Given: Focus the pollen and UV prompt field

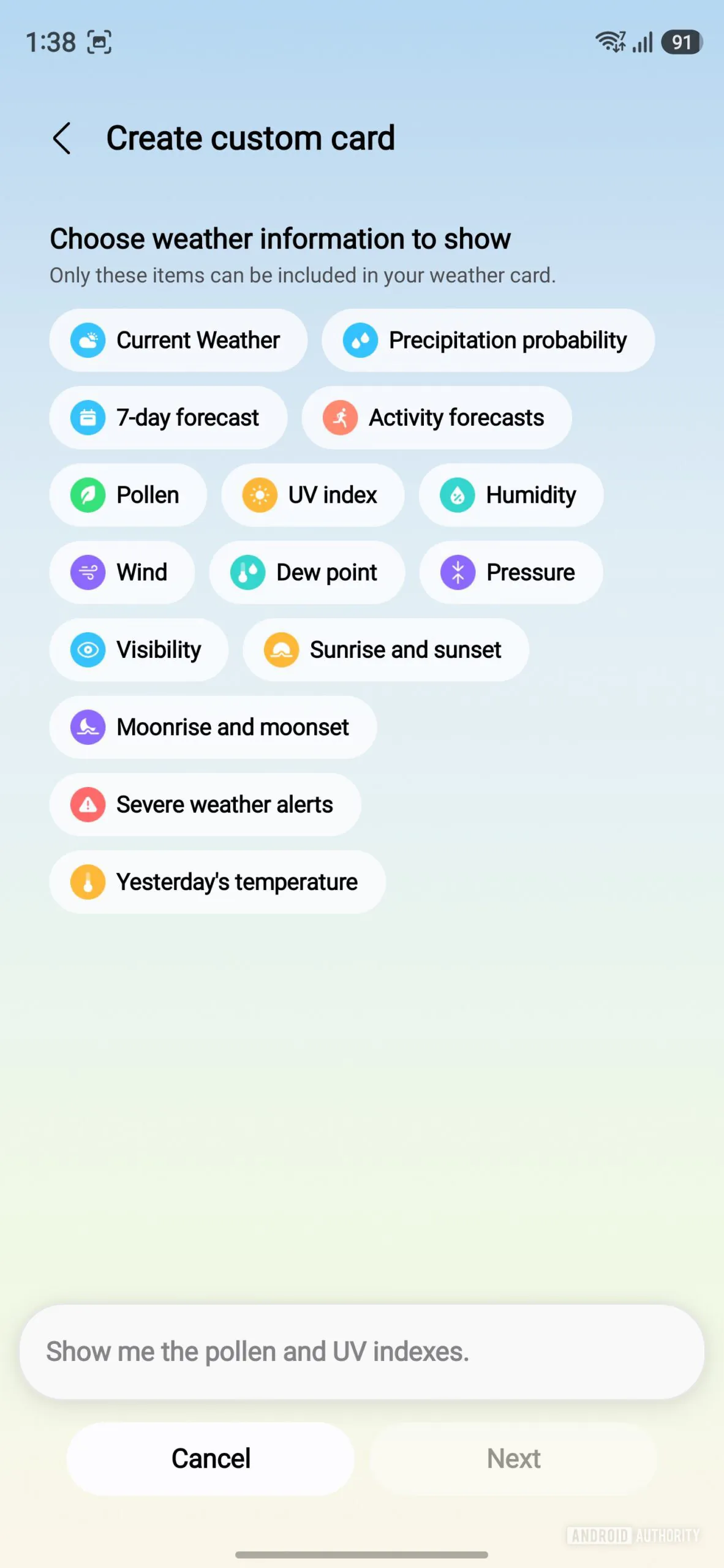Looking at the screenshot, I should click(x=362, y=1352).
